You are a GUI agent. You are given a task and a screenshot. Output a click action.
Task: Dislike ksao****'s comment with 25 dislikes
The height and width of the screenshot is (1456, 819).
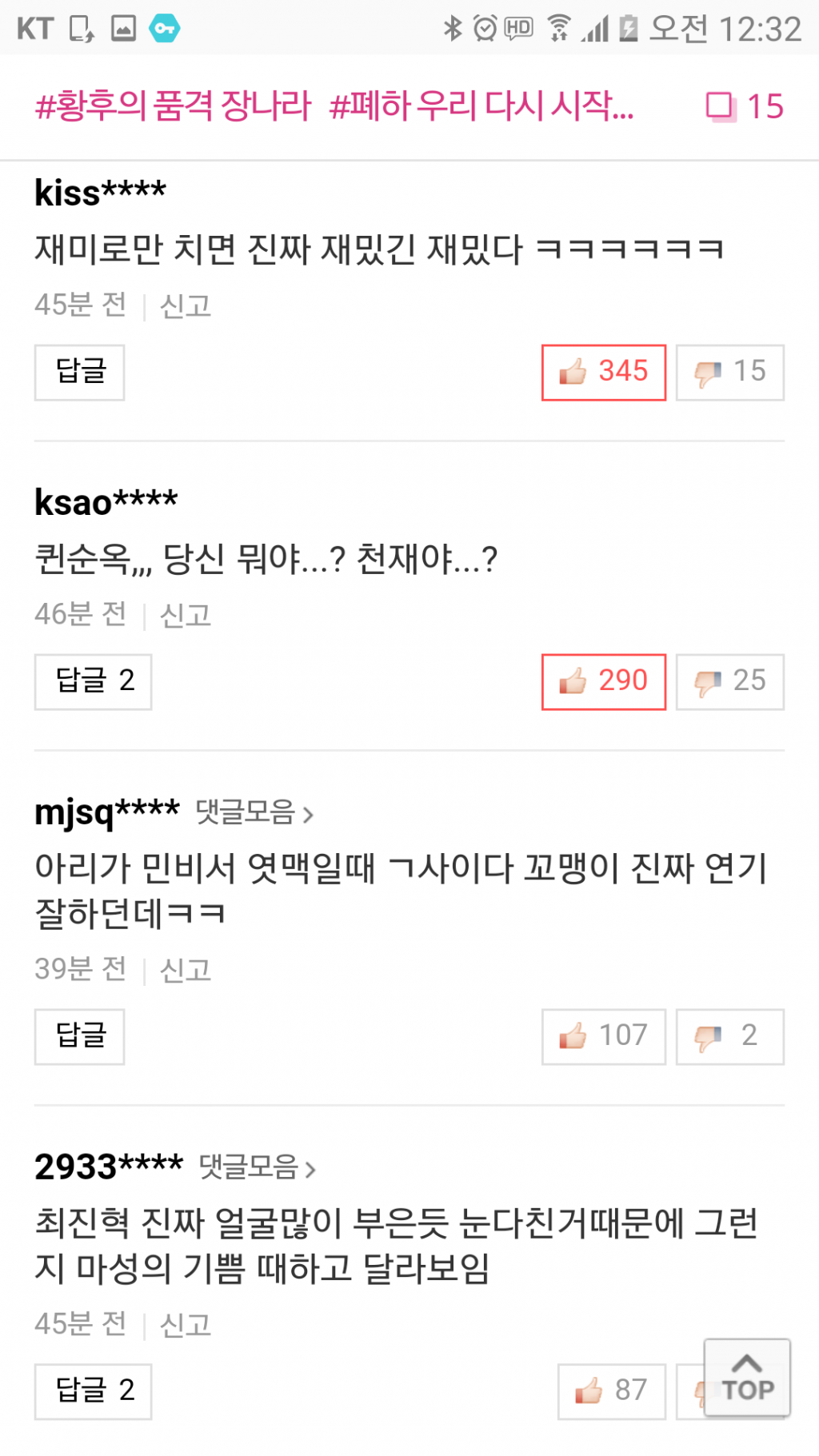[730, 682]
